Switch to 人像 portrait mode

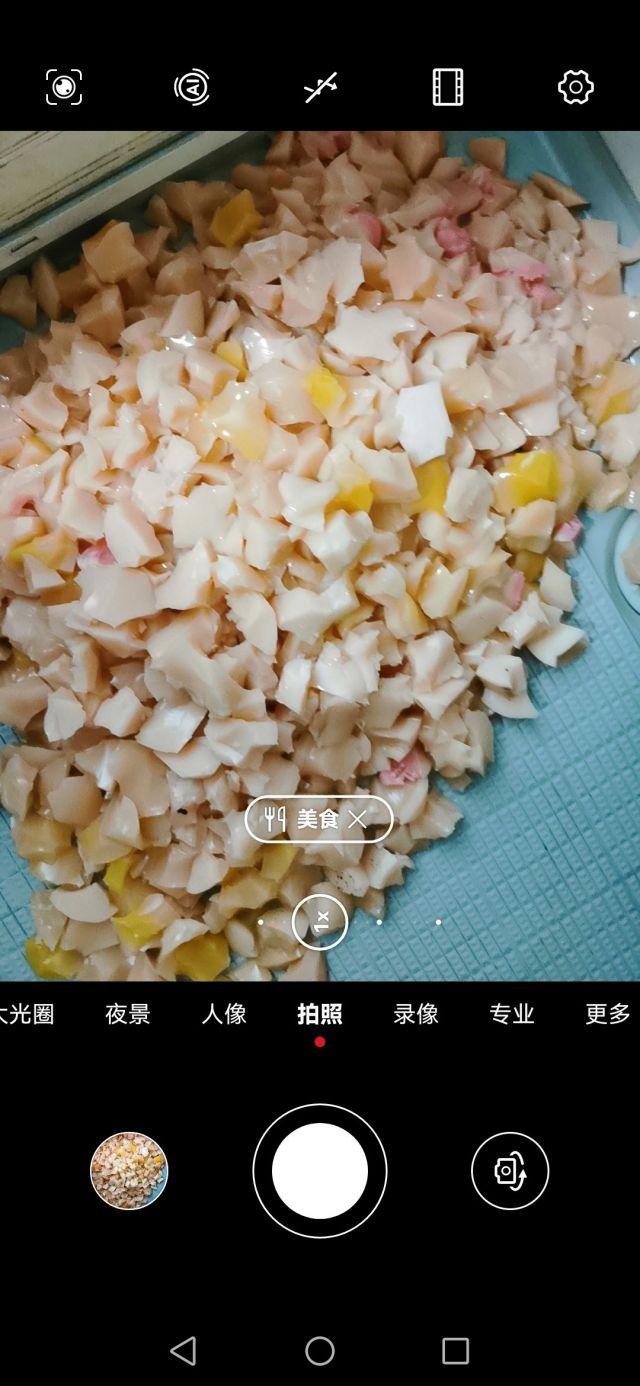click(224, 1014)
